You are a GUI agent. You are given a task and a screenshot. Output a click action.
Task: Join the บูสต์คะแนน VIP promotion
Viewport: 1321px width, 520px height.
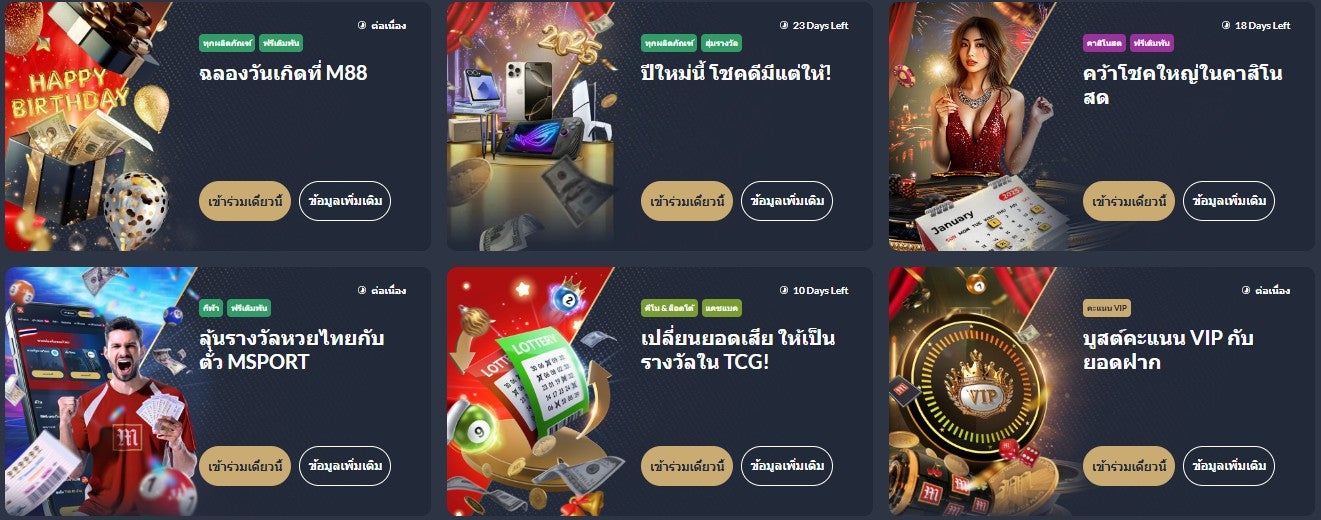pyautogui.click(x=1129, y=466)
